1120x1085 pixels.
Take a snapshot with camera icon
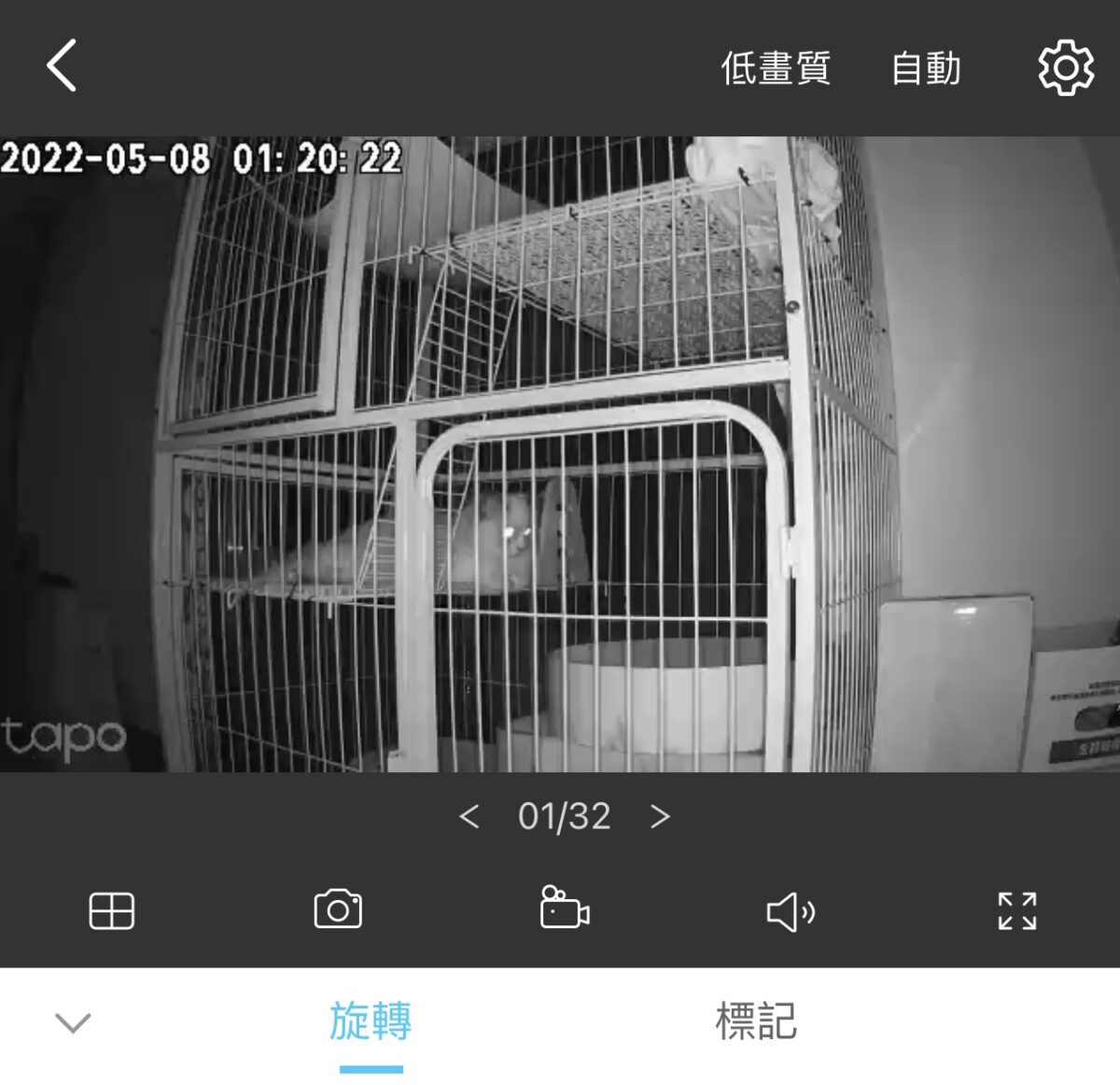tap(338, 909)
